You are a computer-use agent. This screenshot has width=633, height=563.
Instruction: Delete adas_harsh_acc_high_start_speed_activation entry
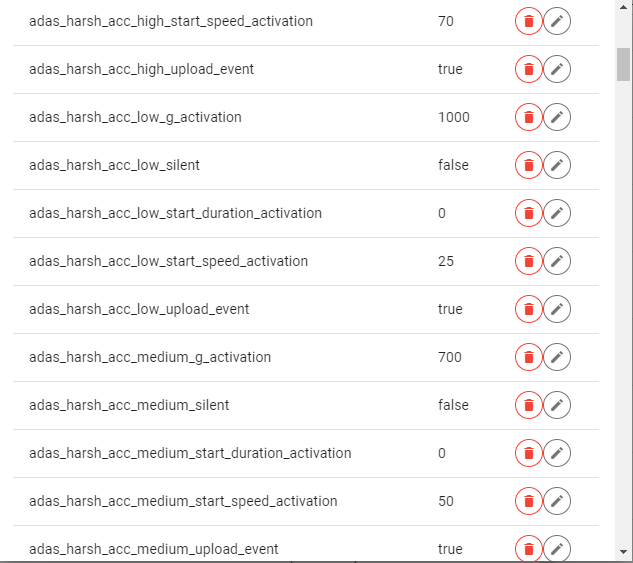coord(528,22)
